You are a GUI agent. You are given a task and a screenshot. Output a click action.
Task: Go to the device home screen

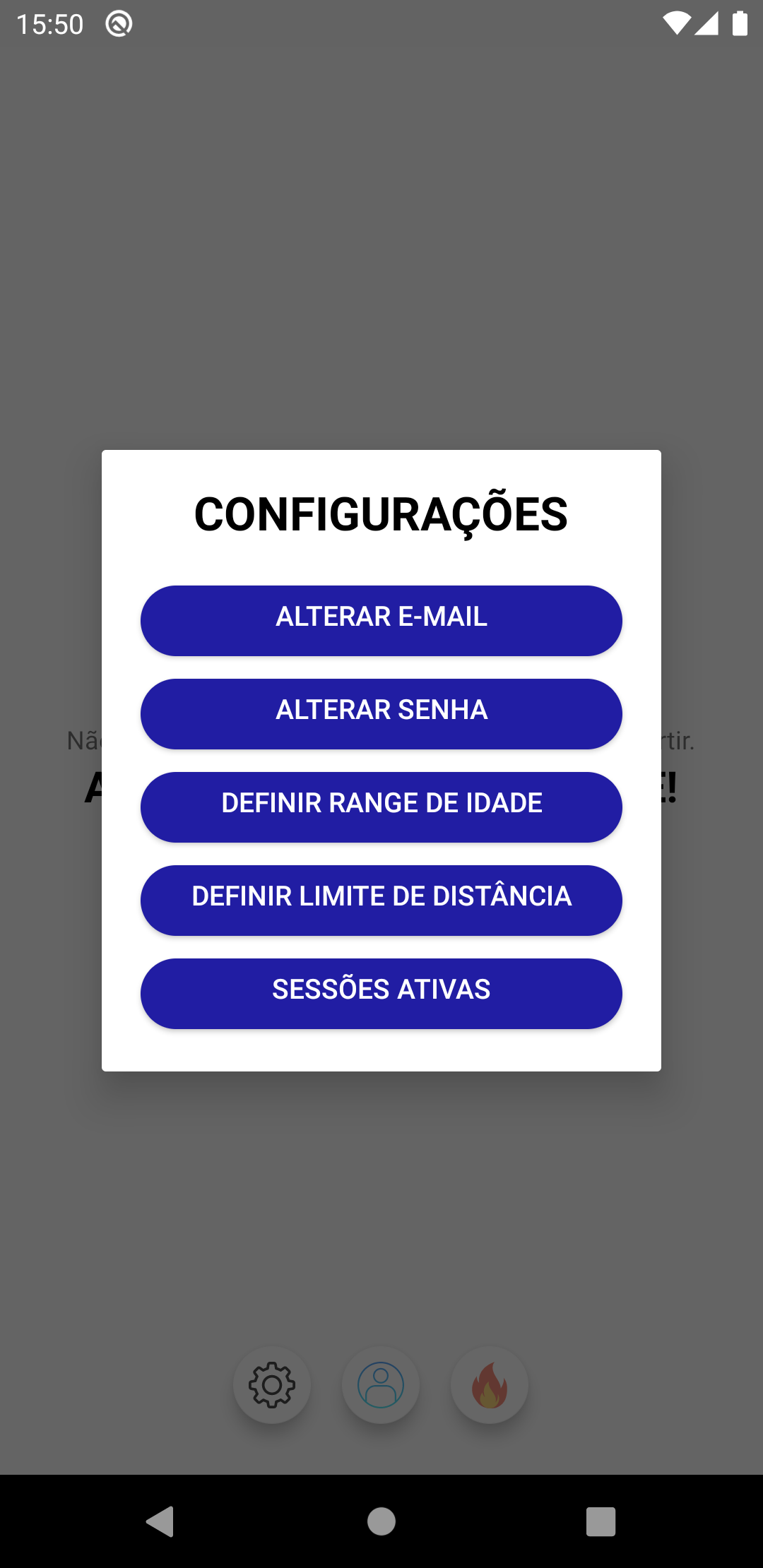[x=381, y=1521]
